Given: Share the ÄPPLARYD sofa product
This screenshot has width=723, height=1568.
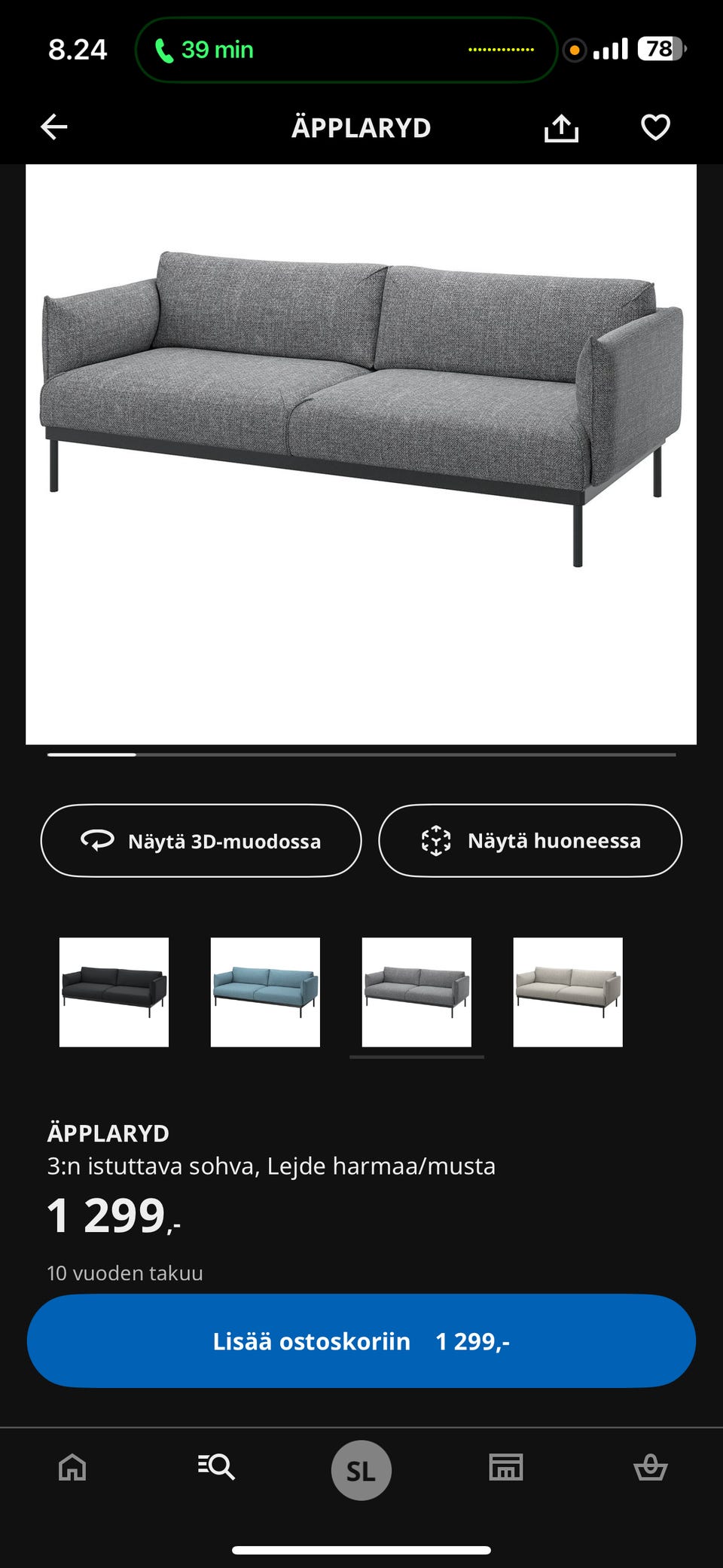Looking at the screenshot, I should (561, 127).
